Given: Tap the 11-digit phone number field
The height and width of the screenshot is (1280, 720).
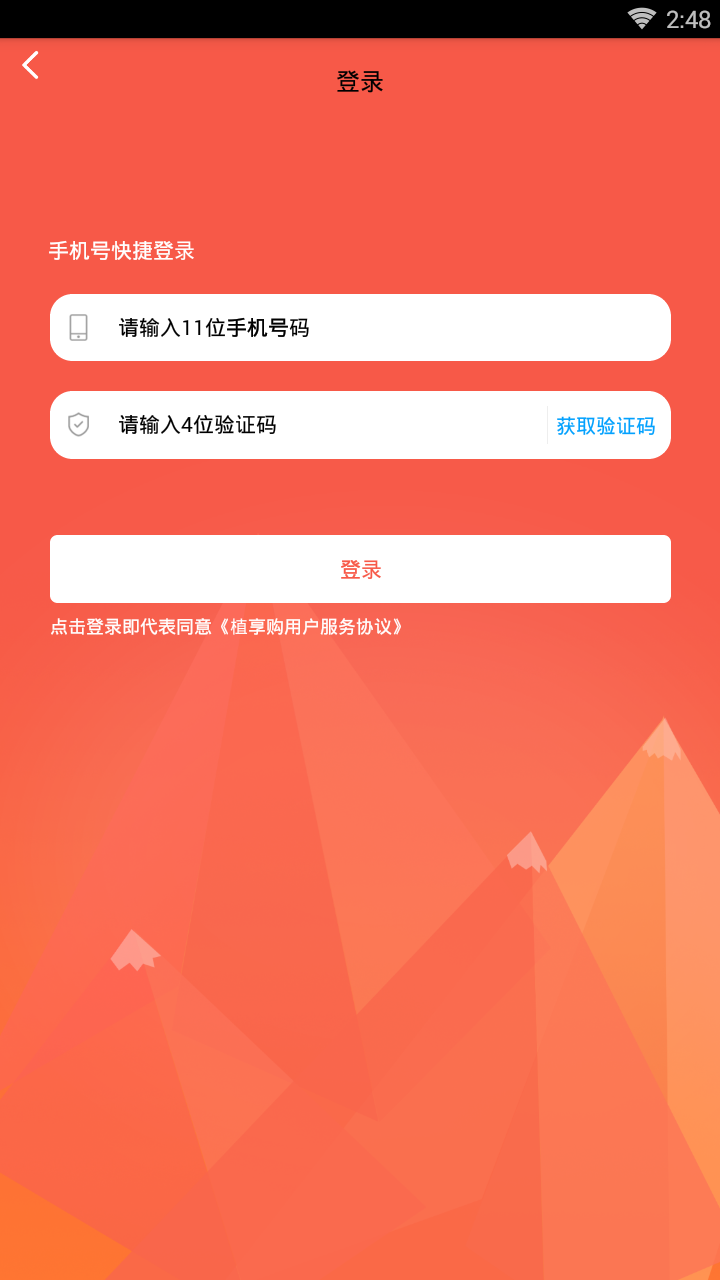Looking at the screenshot, I should [380, 328].
